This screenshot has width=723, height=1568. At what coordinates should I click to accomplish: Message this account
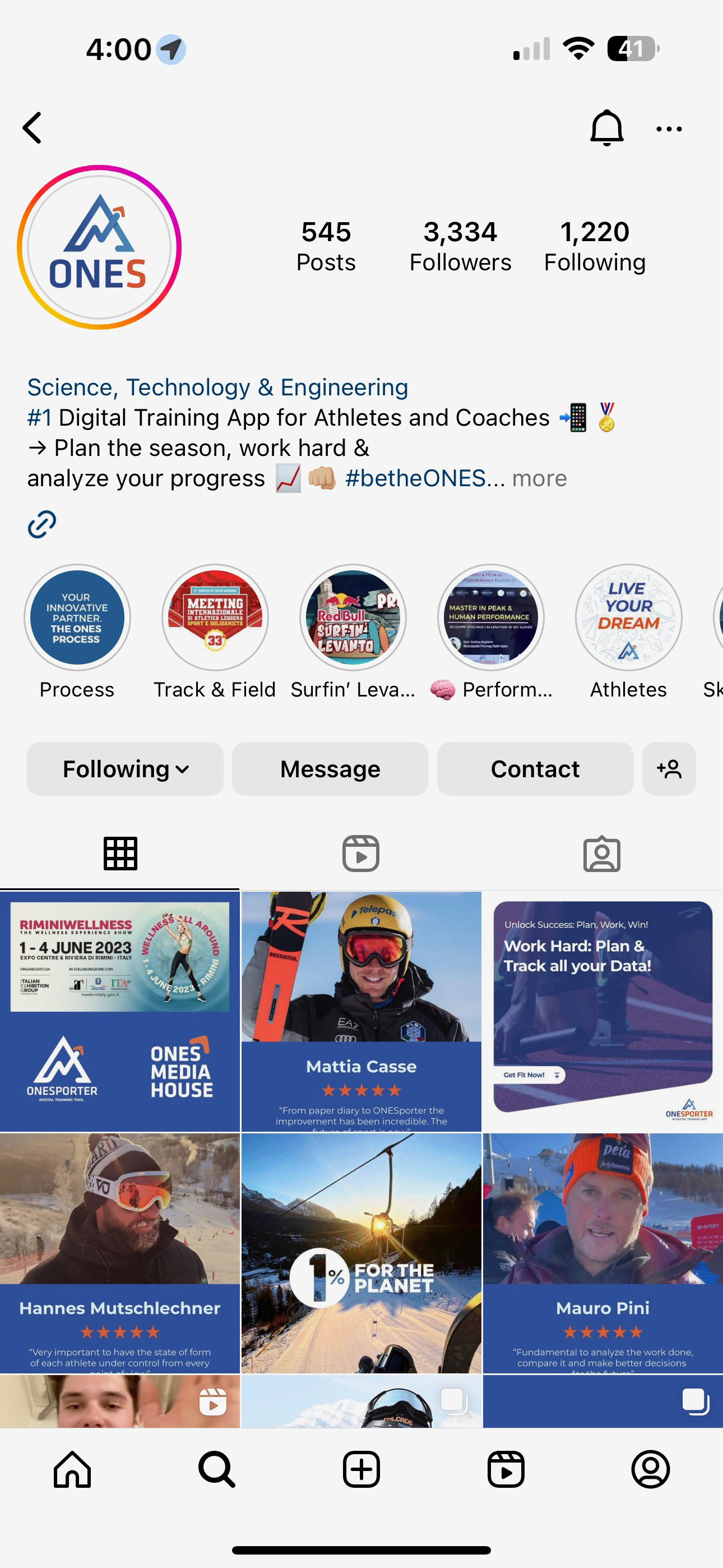(330, 769)
